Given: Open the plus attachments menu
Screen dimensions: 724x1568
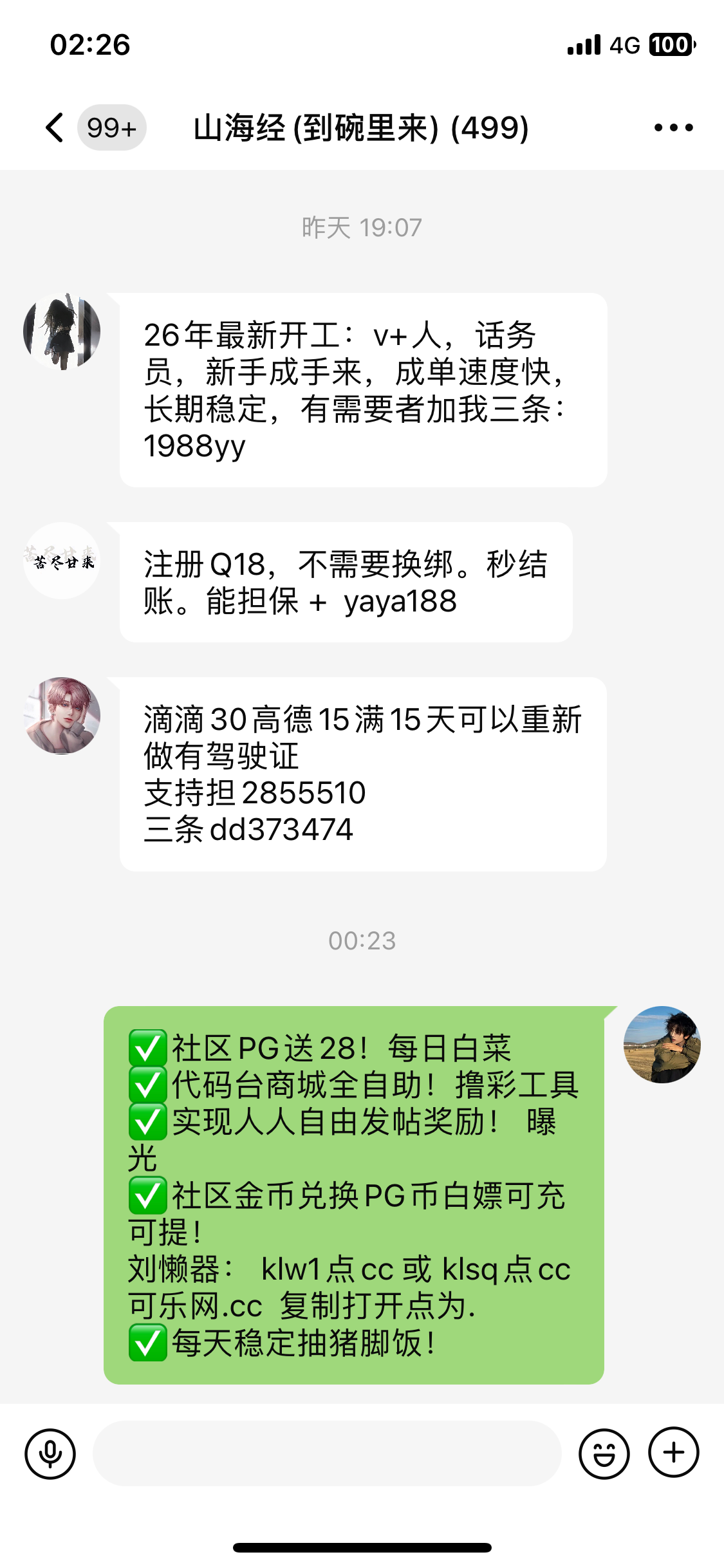Looking at the screenshot, I should pos(673,1453).
